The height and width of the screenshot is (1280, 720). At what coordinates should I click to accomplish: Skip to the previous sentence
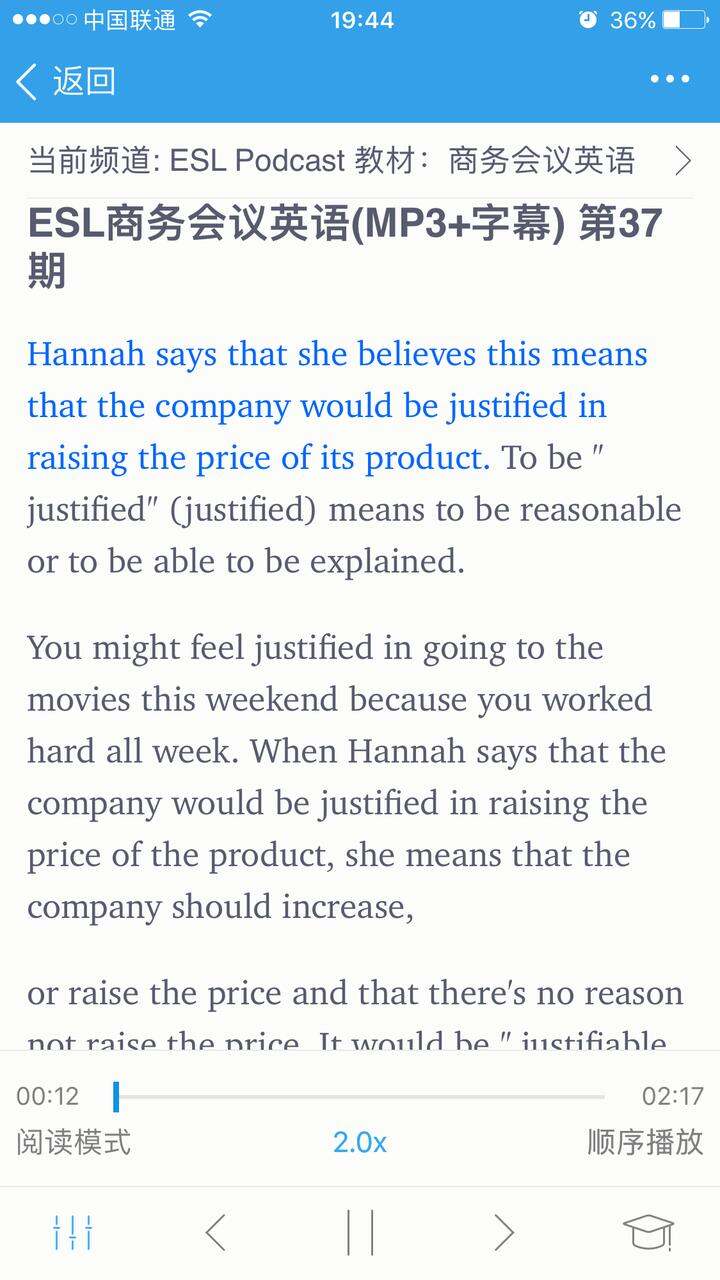216,1233
